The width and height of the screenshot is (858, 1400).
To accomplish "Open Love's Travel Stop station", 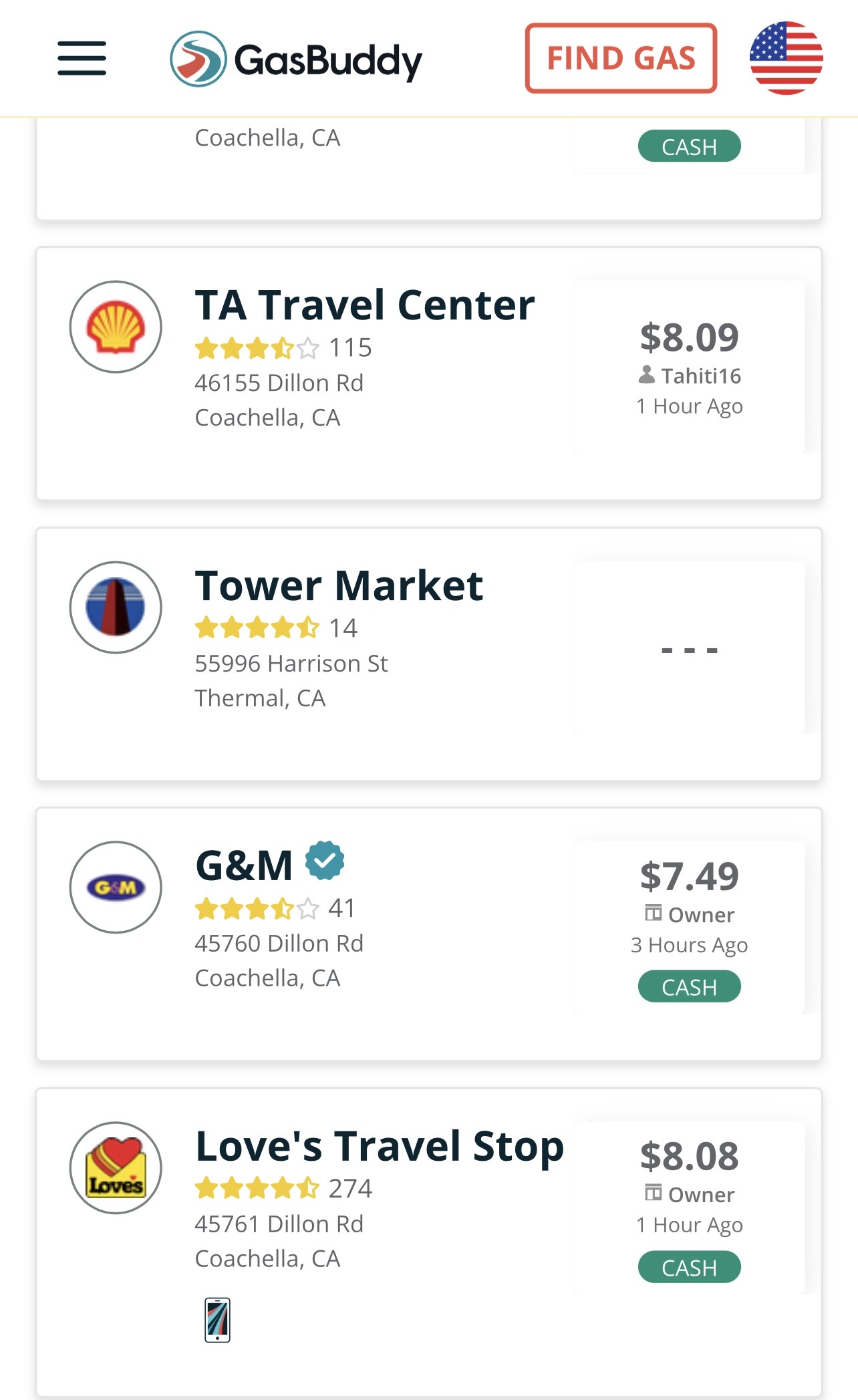I will coord(379,1147).
